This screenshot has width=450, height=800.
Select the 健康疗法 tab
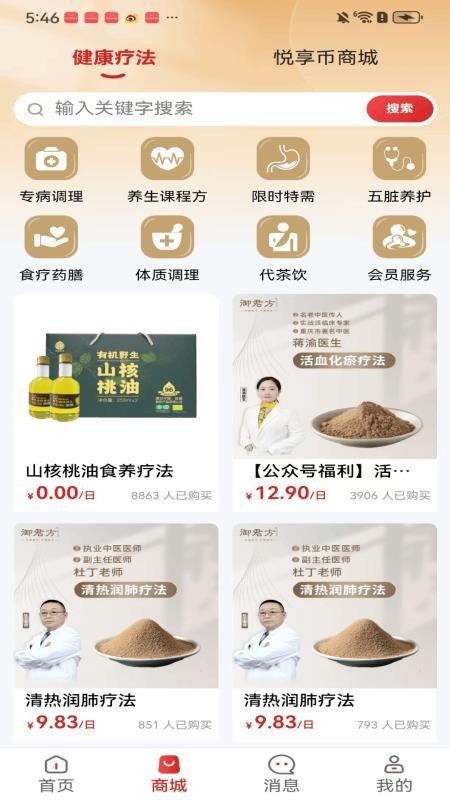pyautogui.click(x=113, y=57)
